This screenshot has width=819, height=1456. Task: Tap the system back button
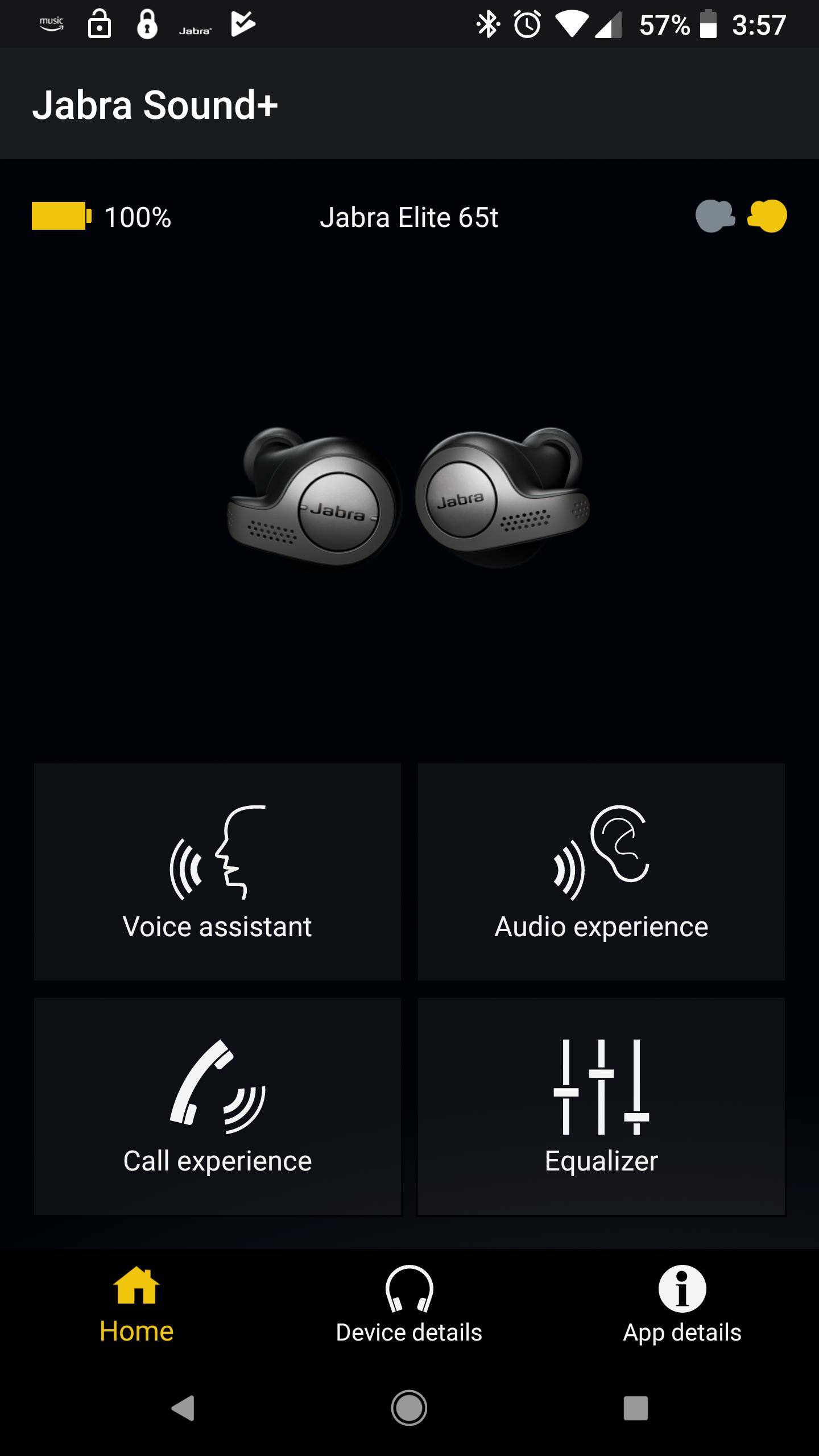183,1408
